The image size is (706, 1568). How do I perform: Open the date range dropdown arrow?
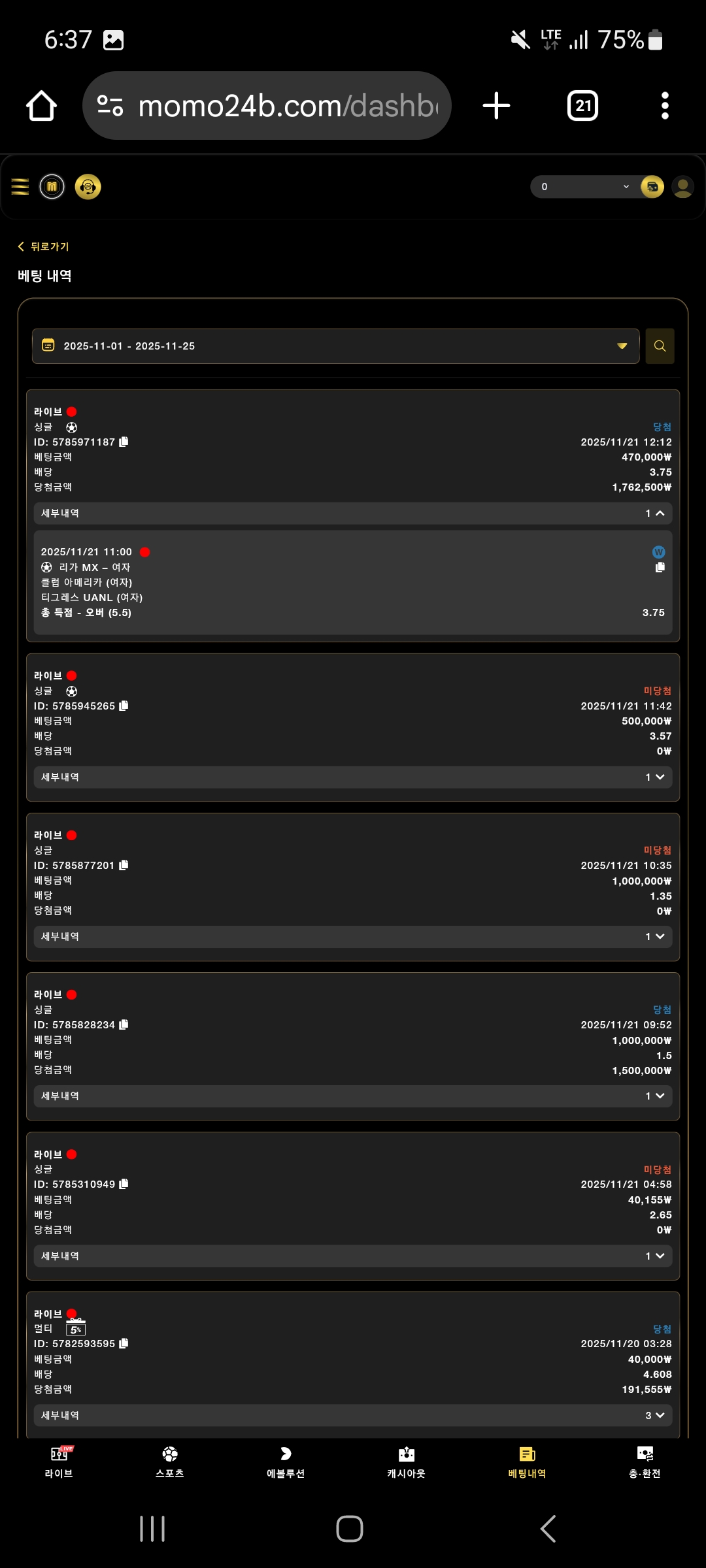coord(622,346)
